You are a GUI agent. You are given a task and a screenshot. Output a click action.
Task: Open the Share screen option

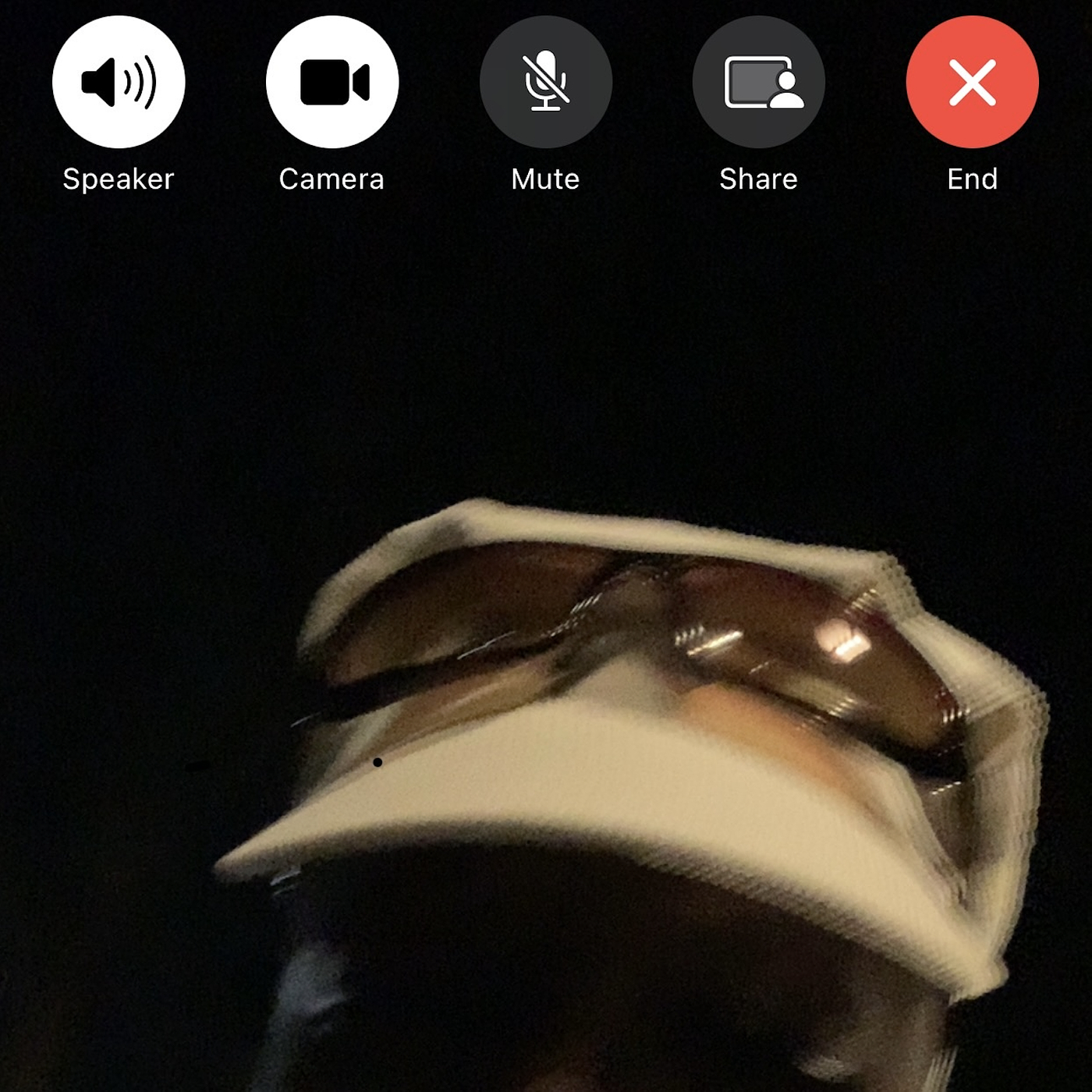[759, 82]
